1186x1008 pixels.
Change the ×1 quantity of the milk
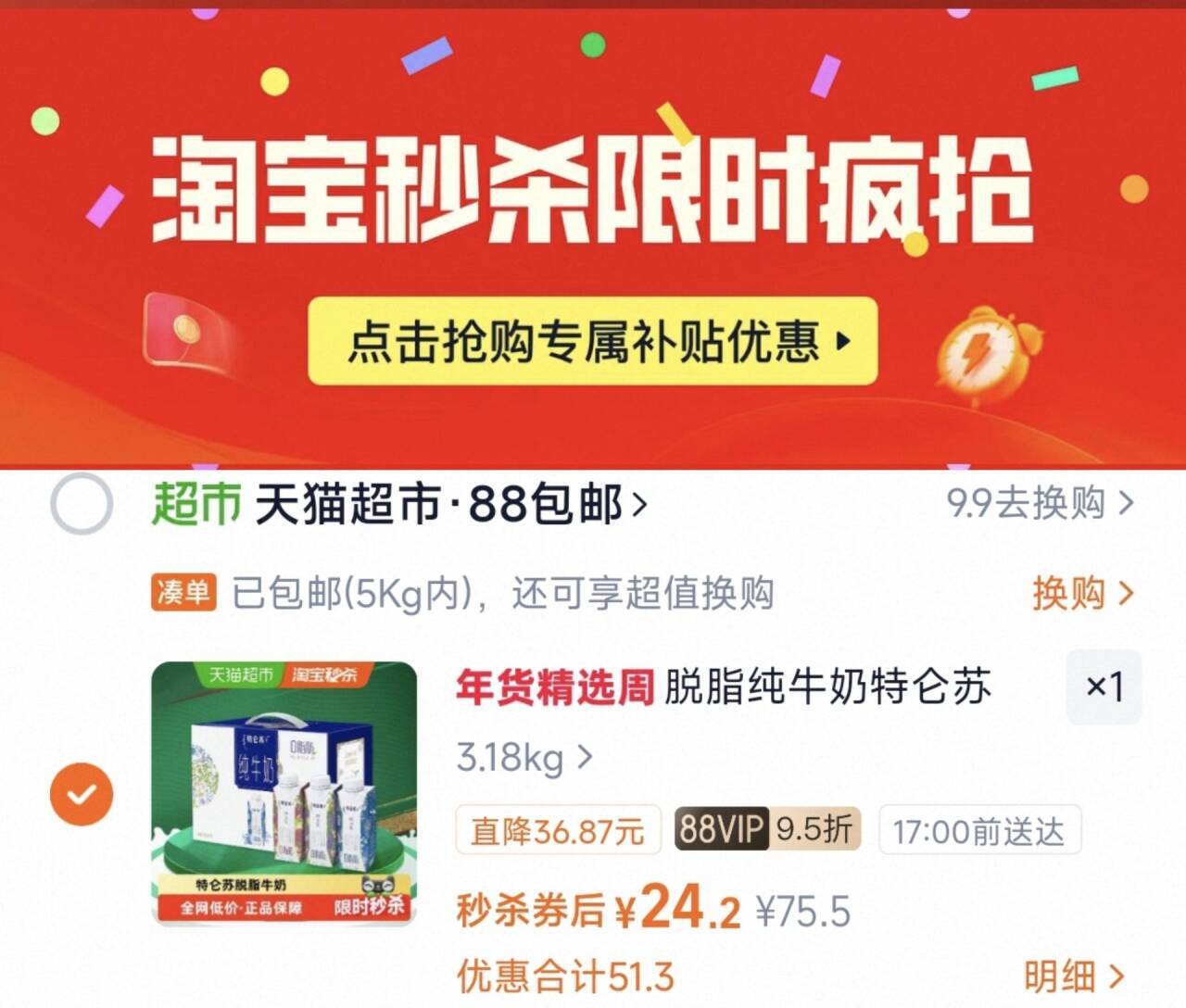coord(1104,687)
